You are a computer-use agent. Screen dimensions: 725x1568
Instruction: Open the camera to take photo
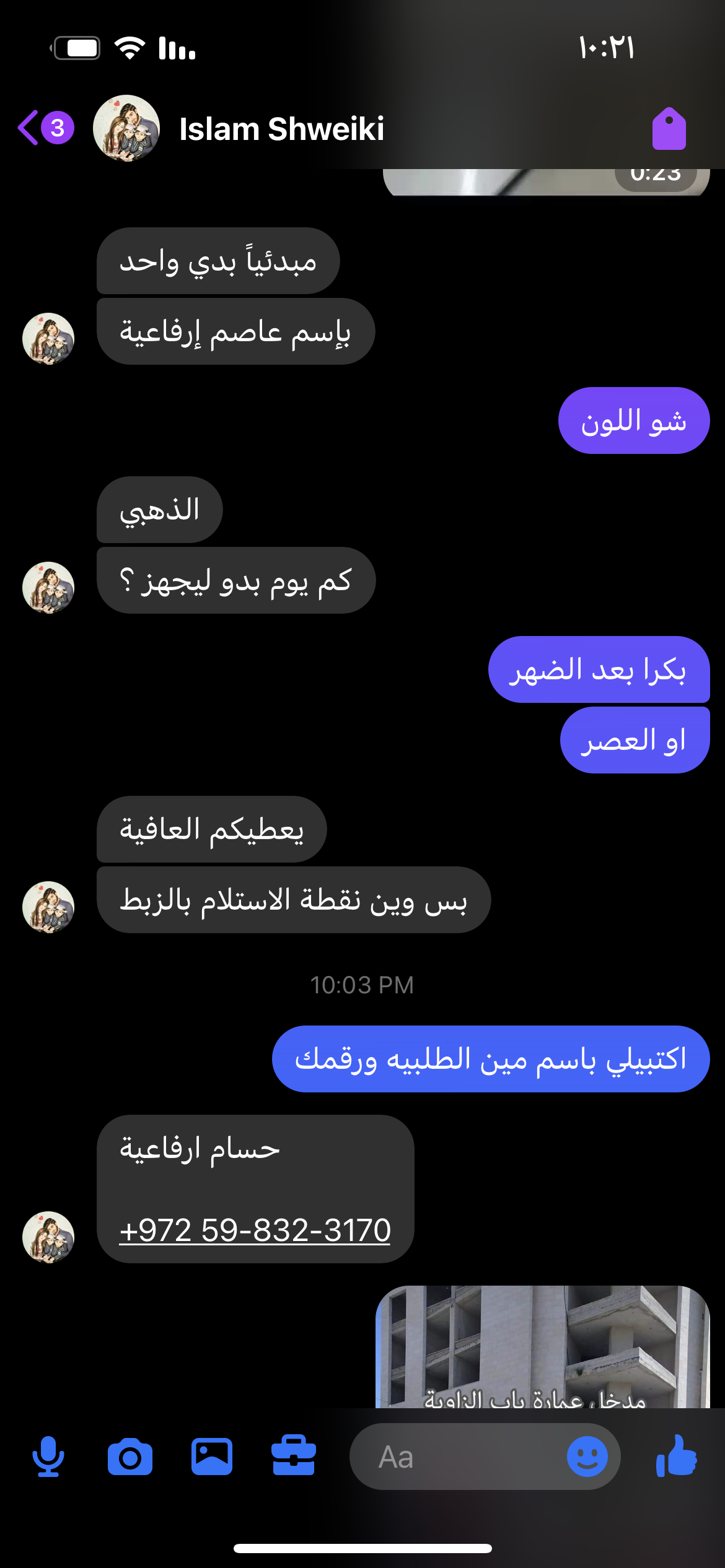(130, 1457)
